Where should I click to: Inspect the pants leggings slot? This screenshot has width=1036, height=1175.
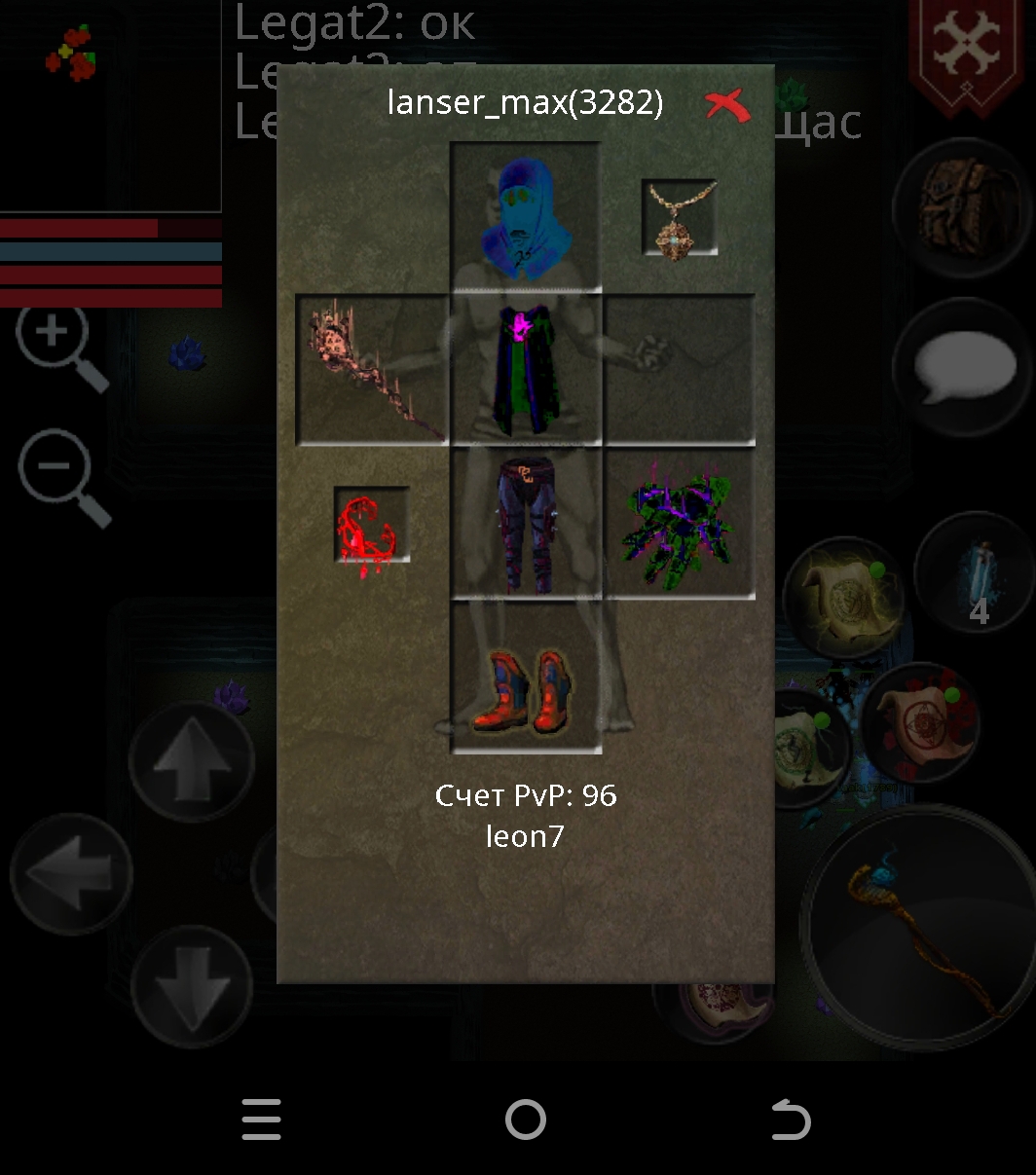click(x=526, y=523)
